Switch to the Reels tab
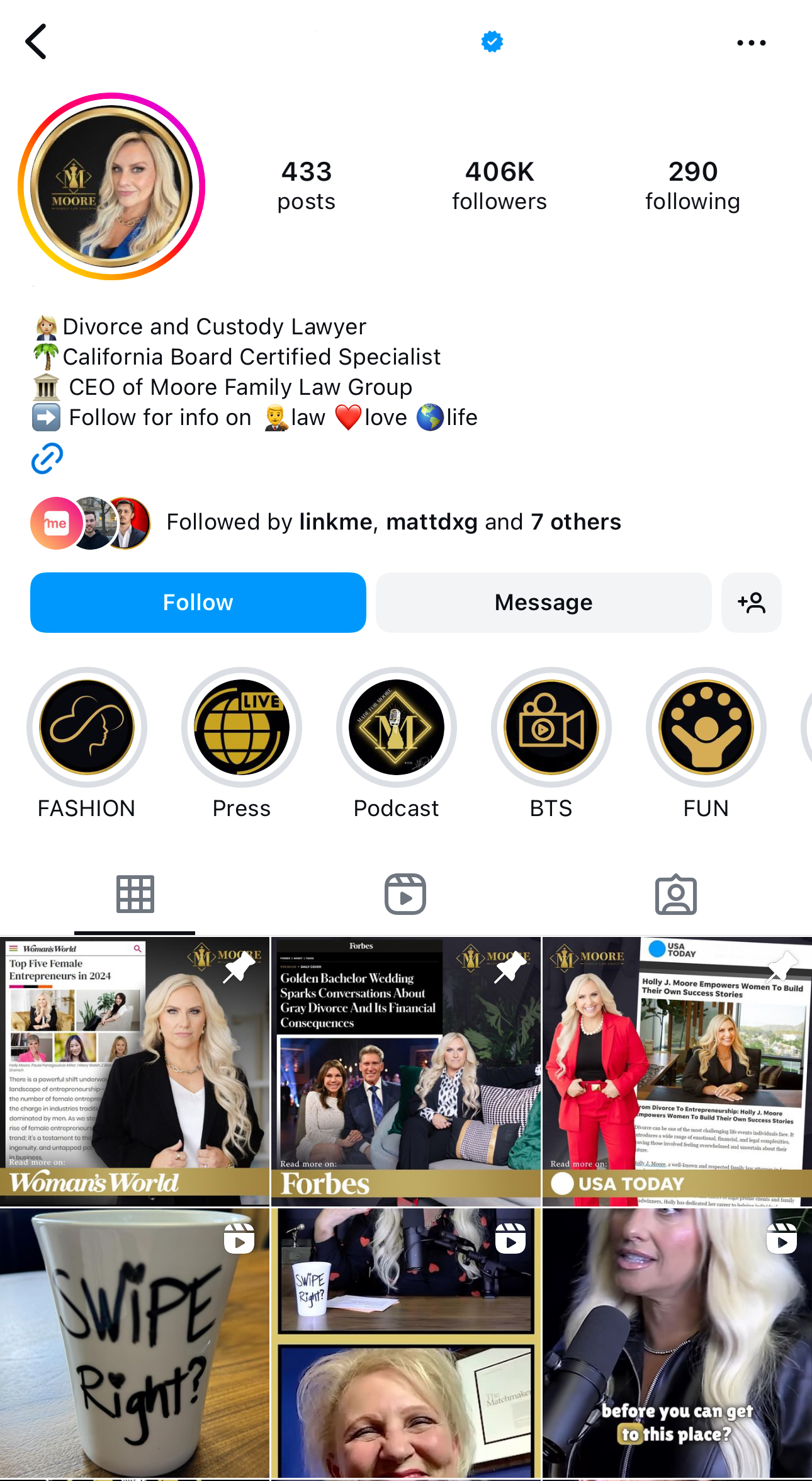Viewport: 812px width, 1481px height. click(405, 894)
